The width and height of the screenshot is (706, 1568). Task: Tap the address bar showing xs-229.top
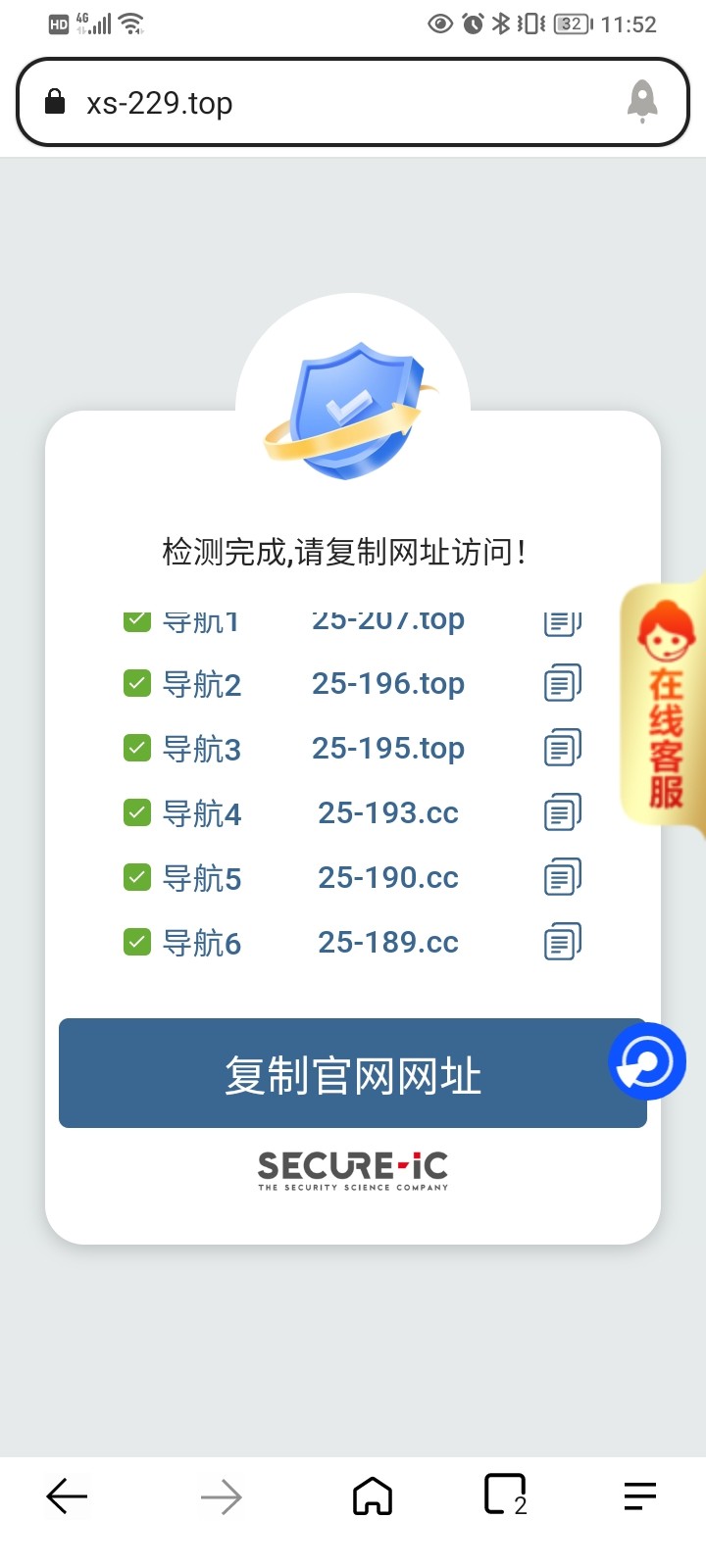tap(294, 102)
